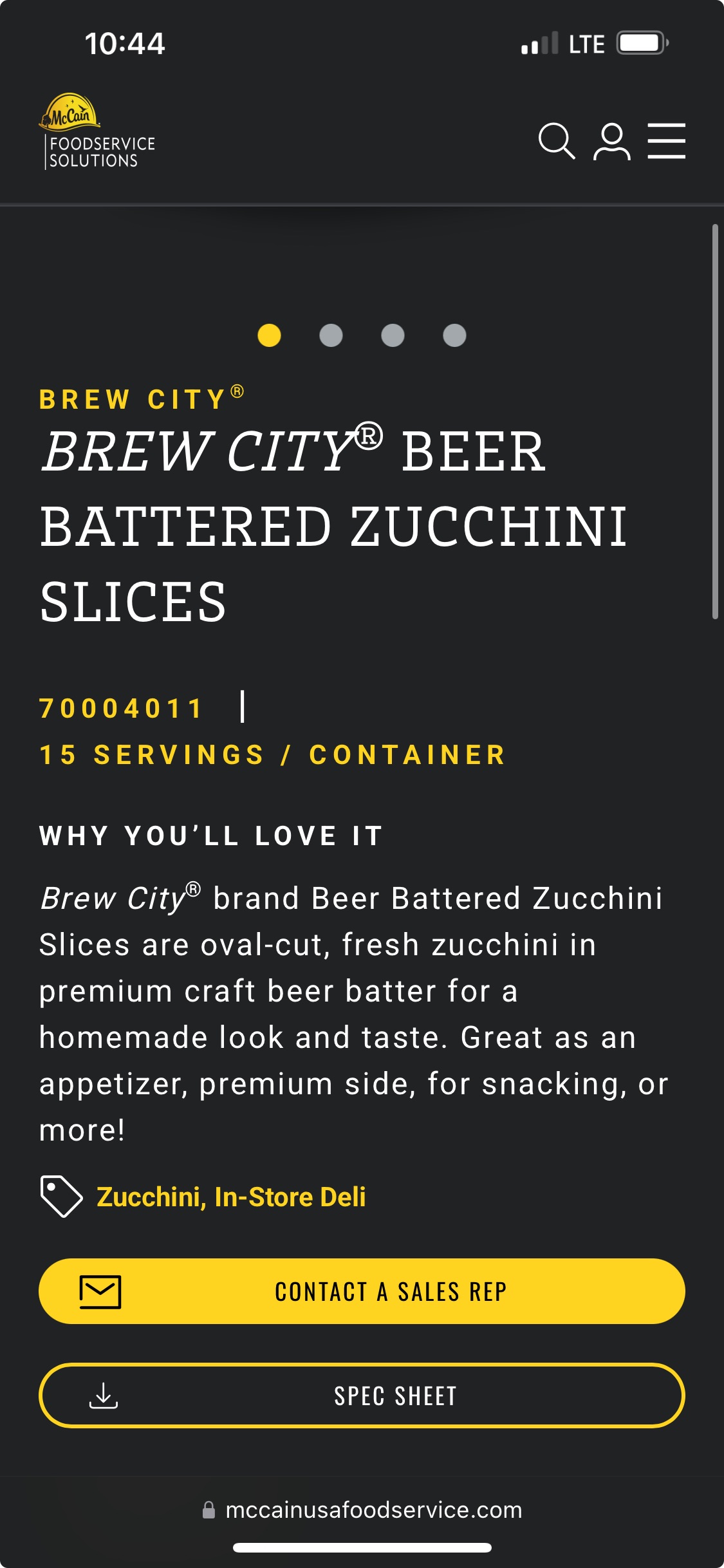Viewport: 724px width, 1568px height.
Task: Jump to the fourth carousel dot
Action: pyautogui.click(x=454, y=335)
